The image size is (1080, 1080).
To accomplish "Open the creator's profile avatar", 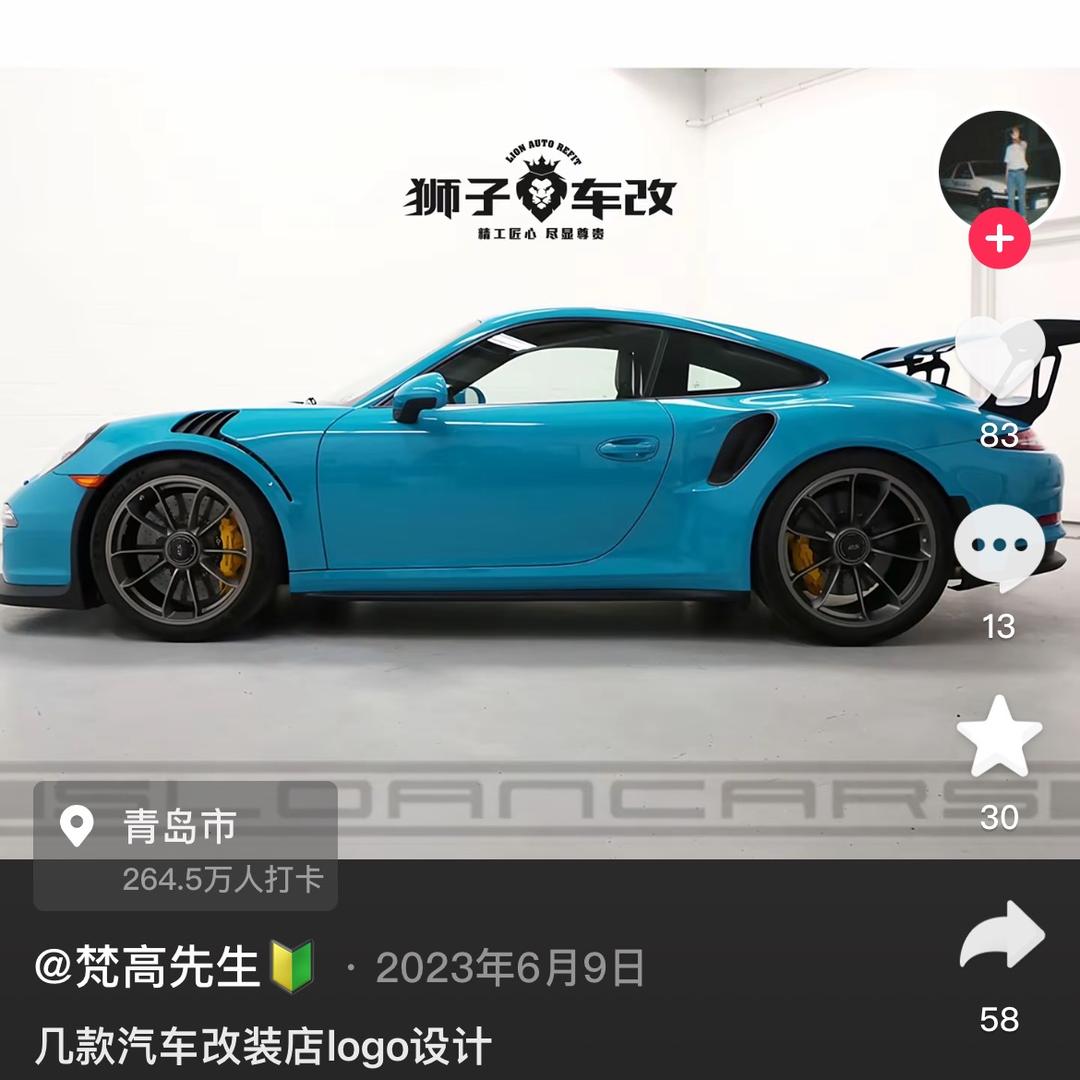I will tap(999, 170).
